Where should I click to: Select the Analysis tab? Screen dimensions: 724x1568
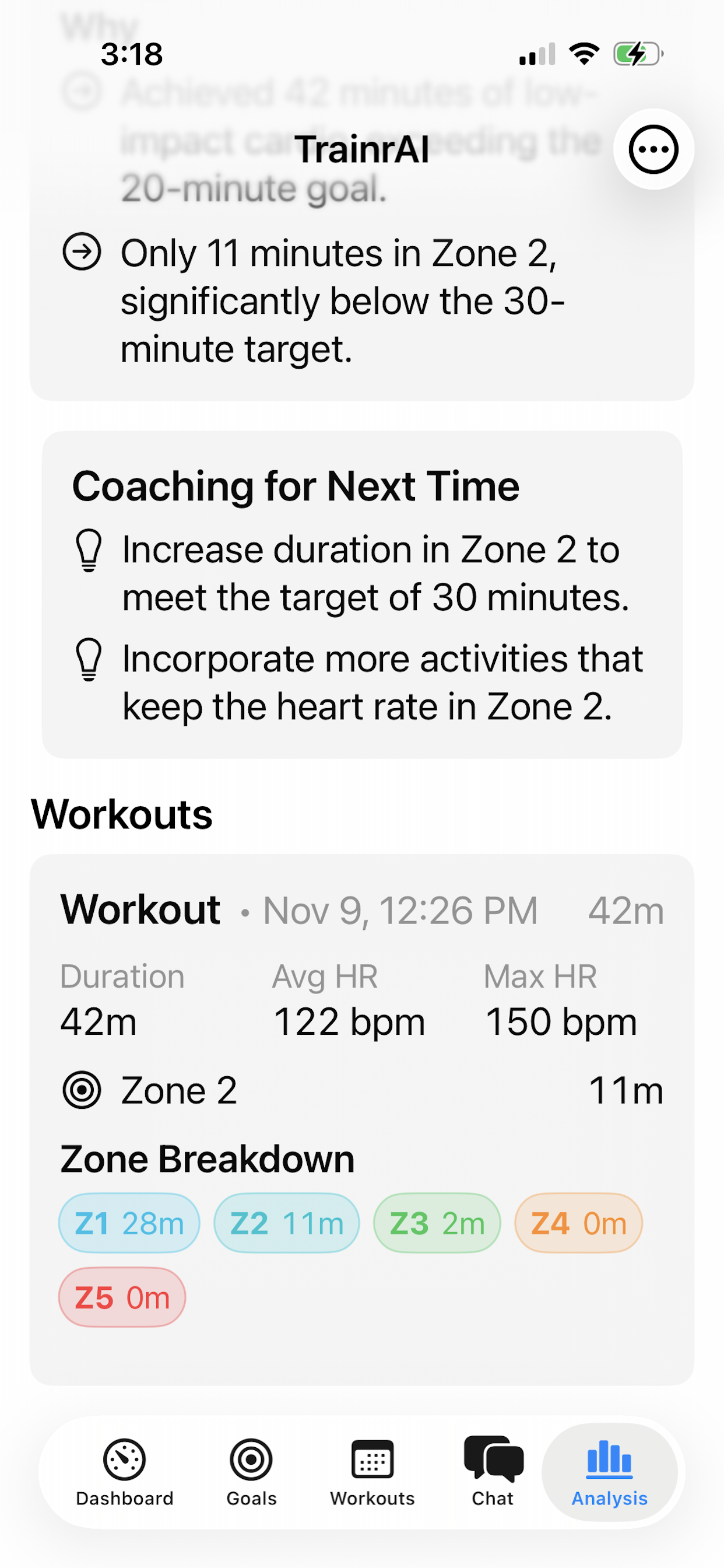pyautogui.click(x=609, y=1472)
